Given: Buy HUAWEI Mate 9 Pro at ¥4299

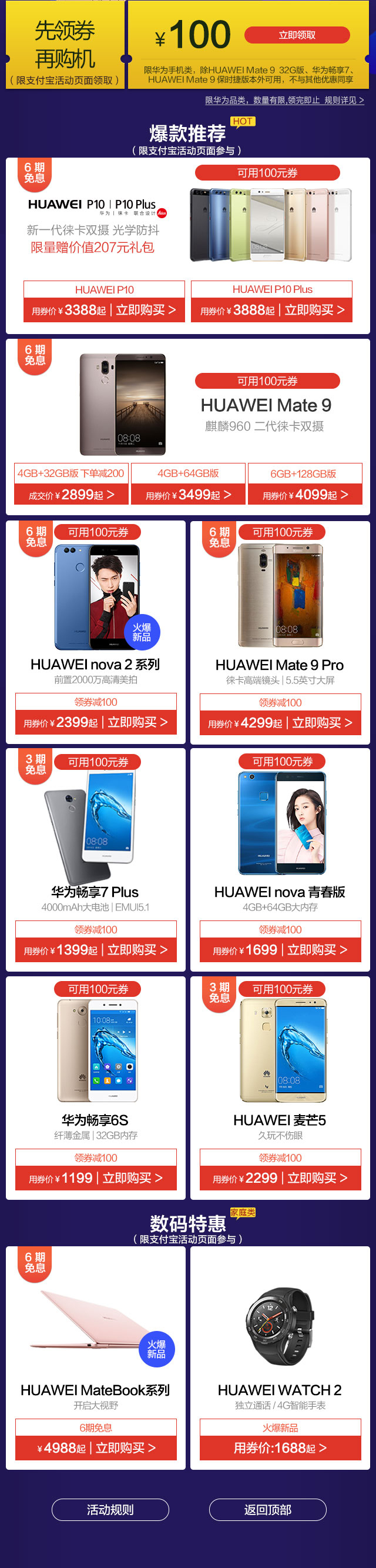Looking at the screenshot, I should [x=280, y=723].
